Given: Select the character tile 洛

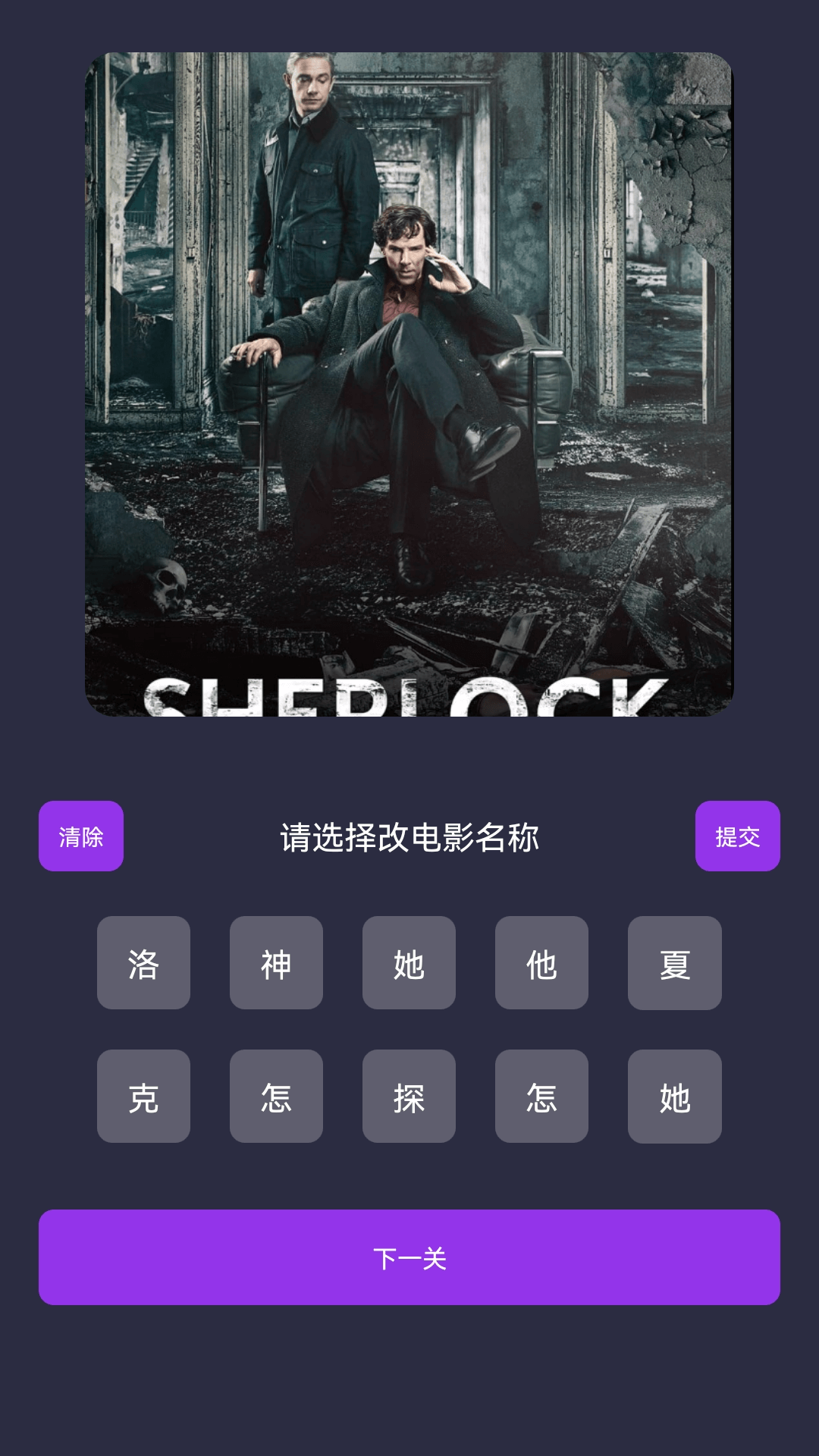Looking at the screenshot, I should [x=143, y=963].
